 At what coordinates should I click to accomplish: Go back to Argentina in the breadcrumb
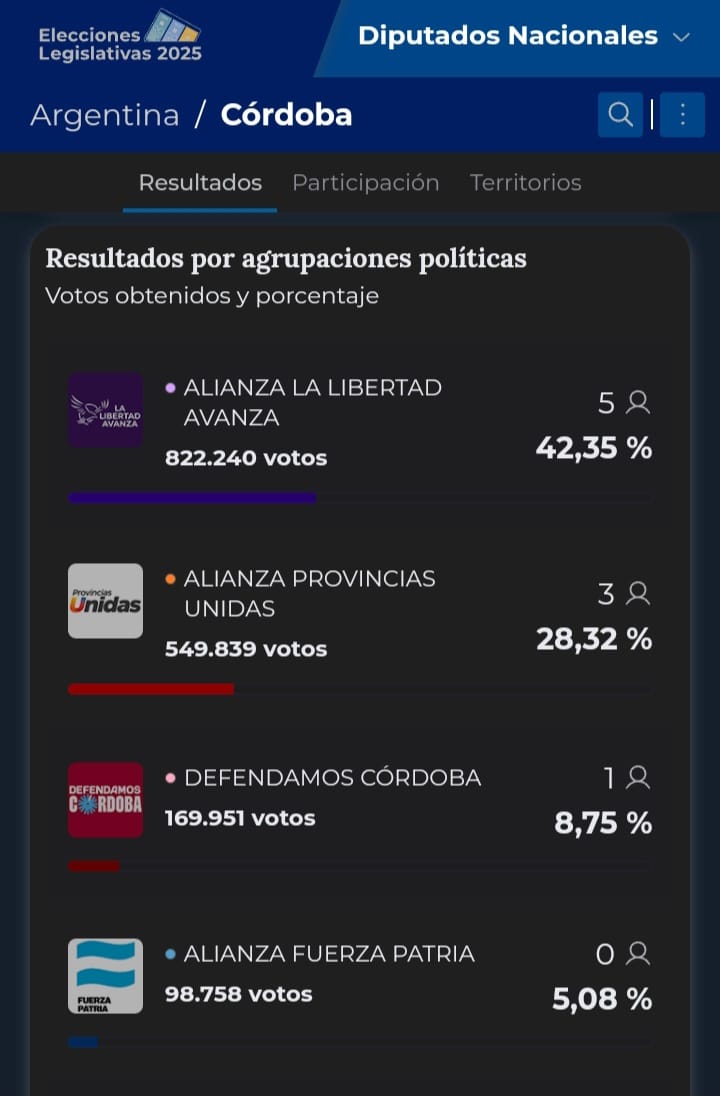(105, 115)
